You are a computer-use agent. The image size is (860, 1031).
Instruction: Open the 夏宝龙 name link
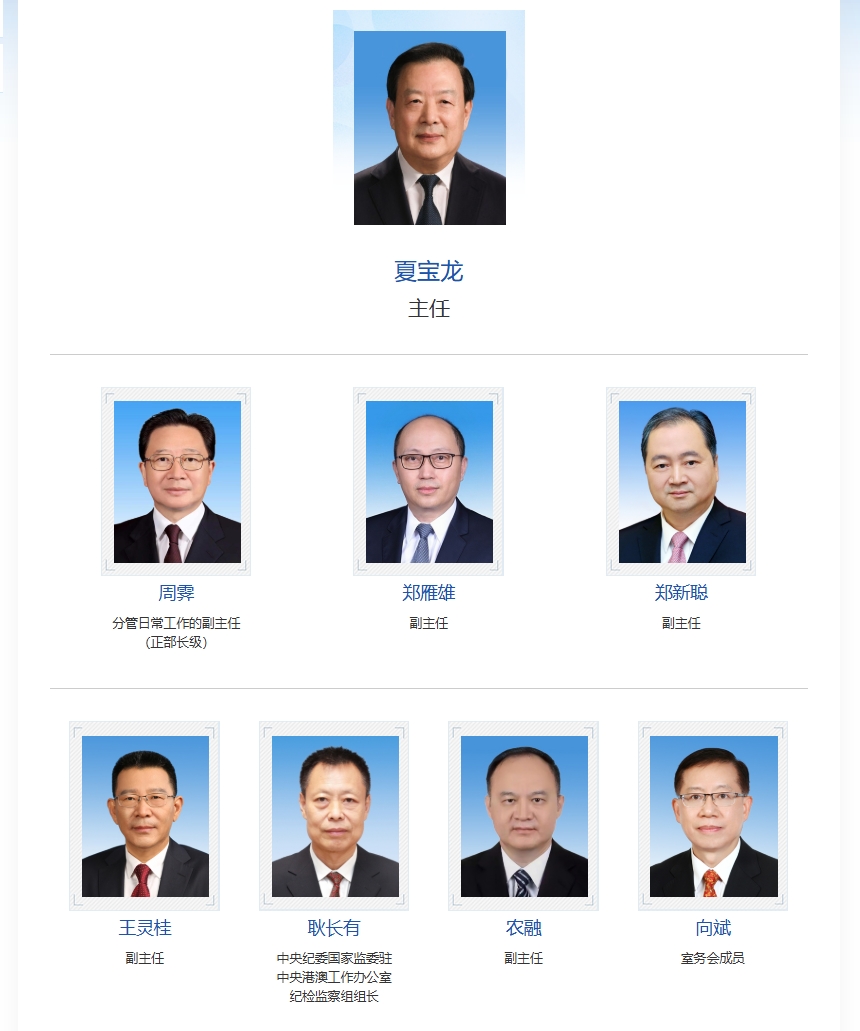(x=428, y=271)
